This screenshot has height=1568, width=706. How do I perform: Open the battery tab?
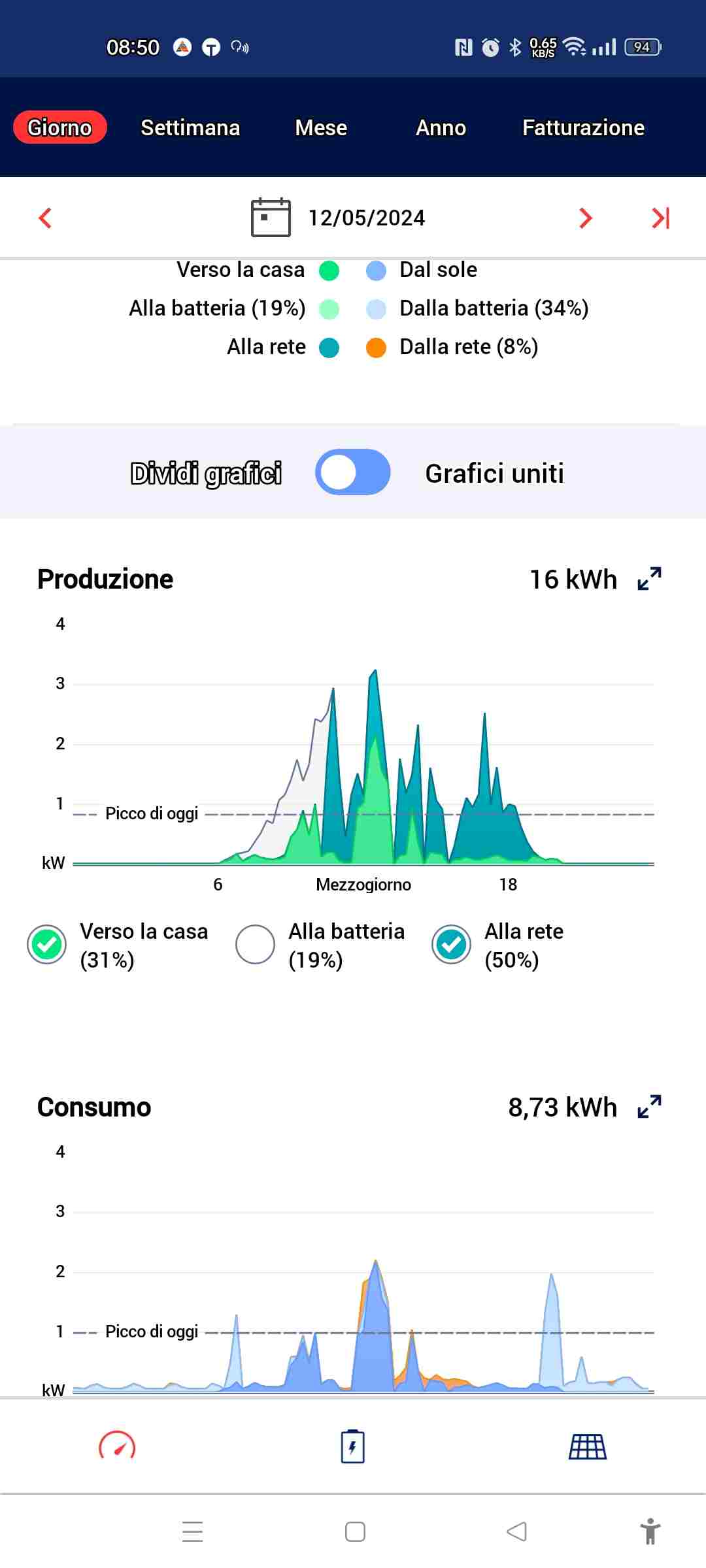coord(353,1446)
